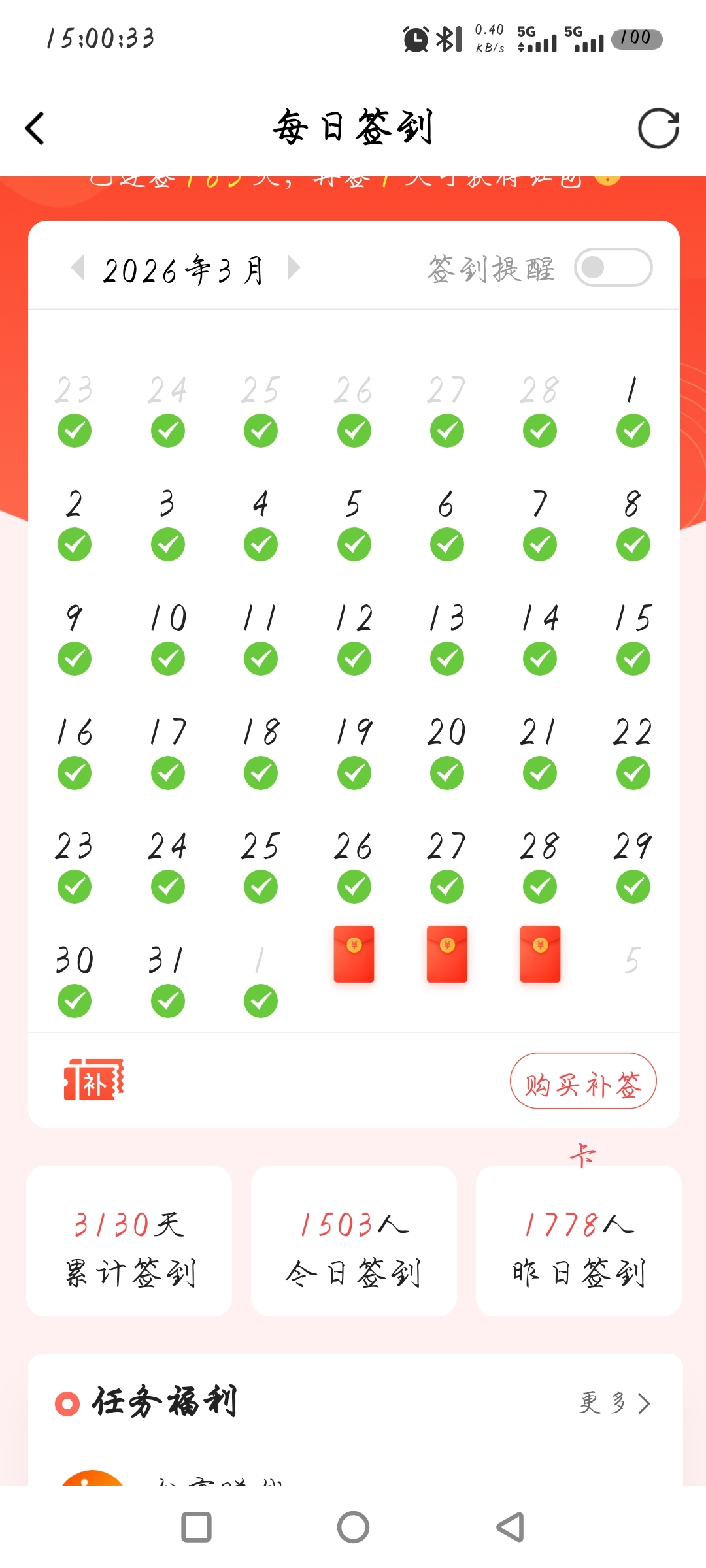Show the next month in the calendar

[x=294, y=267]
